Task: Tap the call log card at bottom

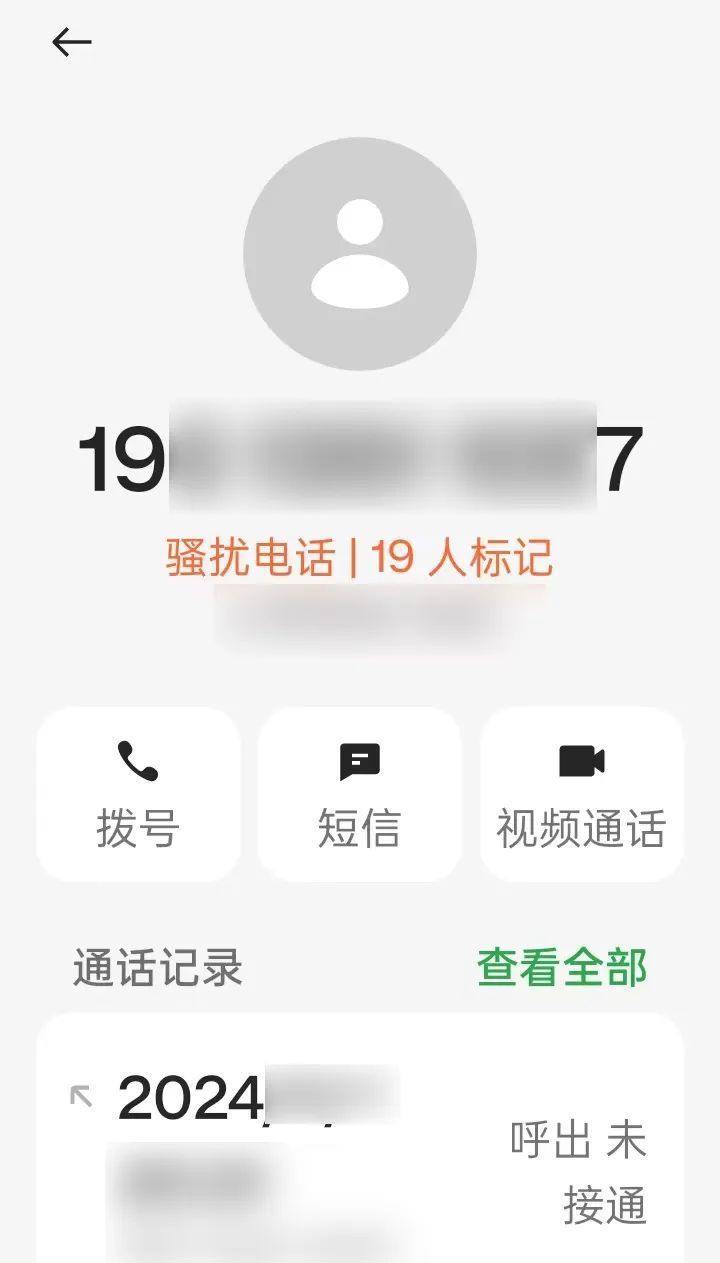Action: coord(360,1140)
